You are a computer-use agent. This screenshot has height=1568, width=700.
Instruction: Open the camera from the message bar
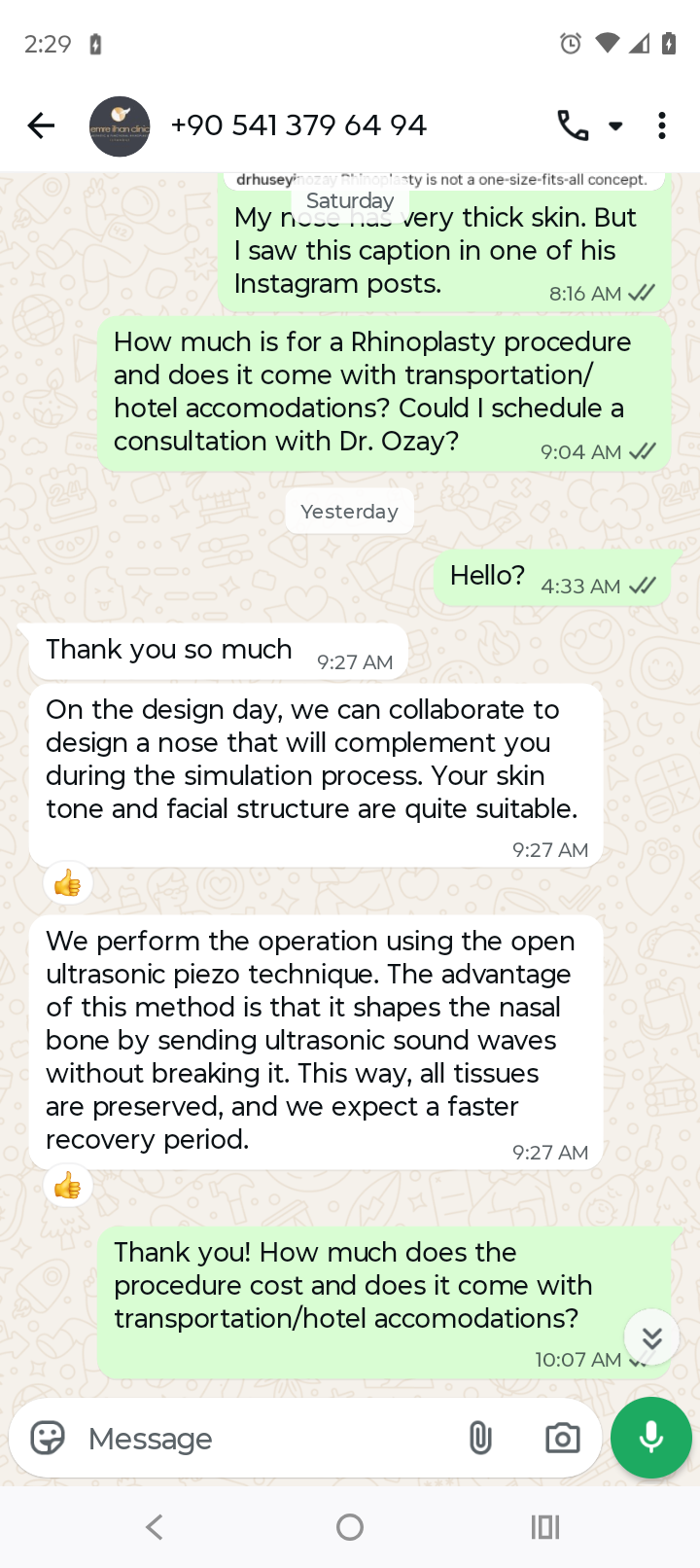pos(562,1438)
